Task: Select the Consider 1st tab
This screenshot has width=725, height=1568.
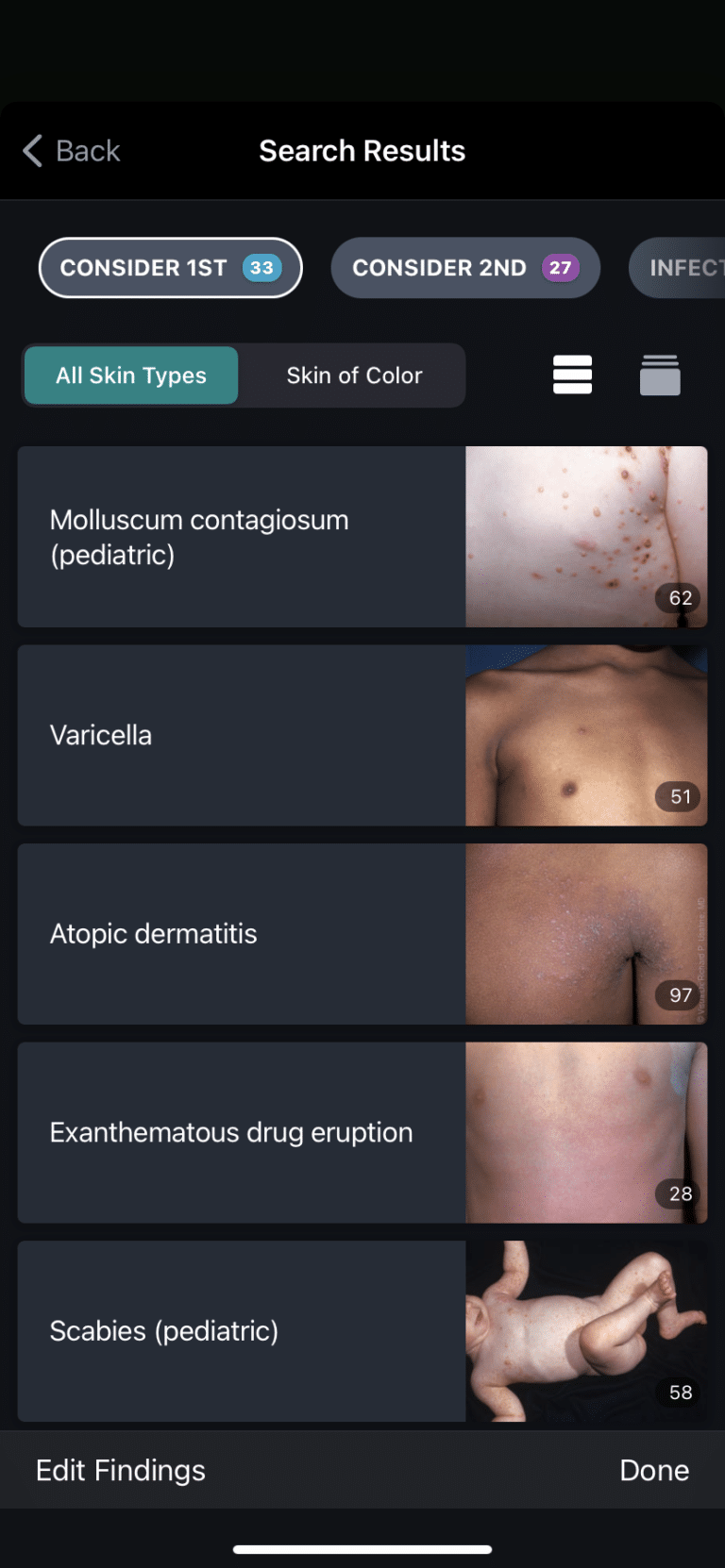Action: point(170,268)
